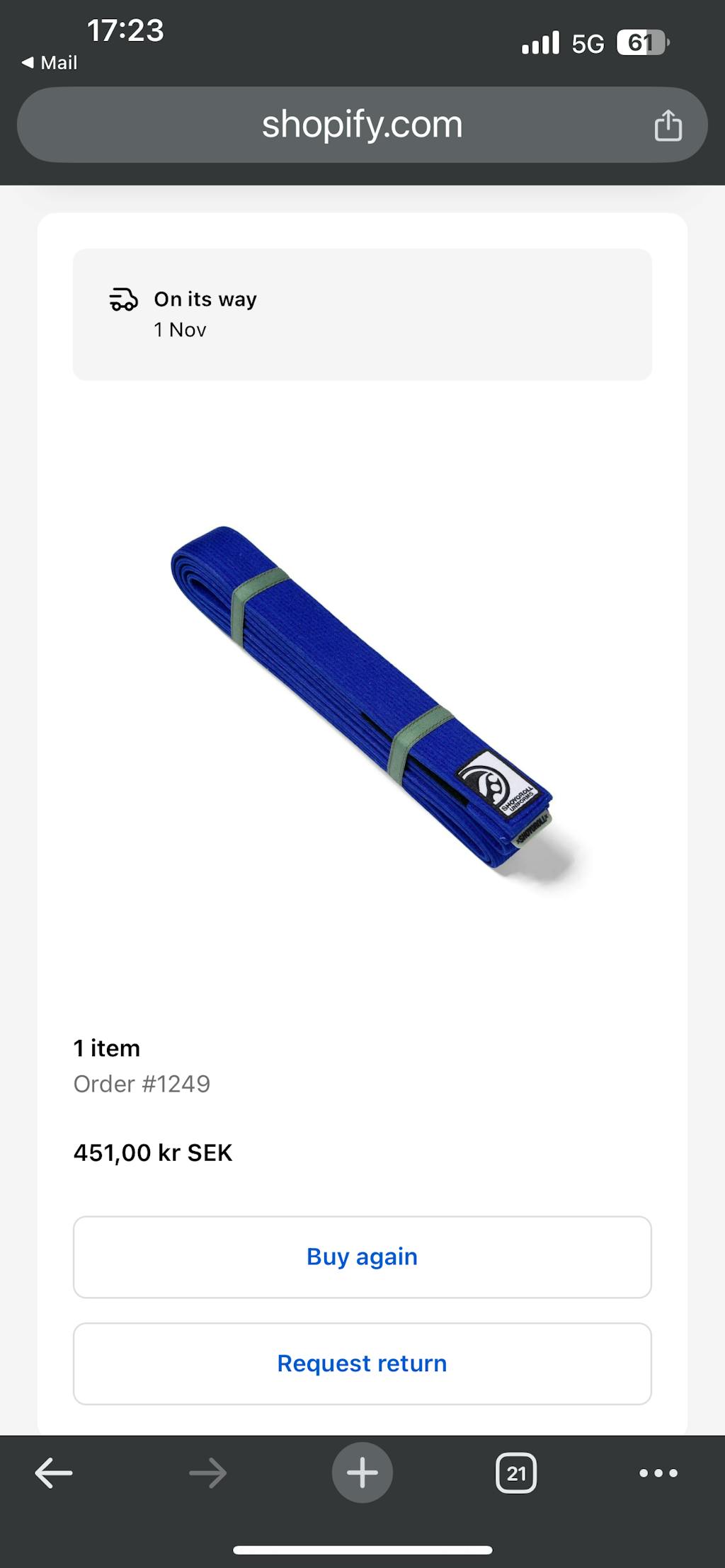Viewport: 725px width, 1568px height.
Task: Open the browser overflow menu
Action: pyautogui.click(x=658, y=1473)
